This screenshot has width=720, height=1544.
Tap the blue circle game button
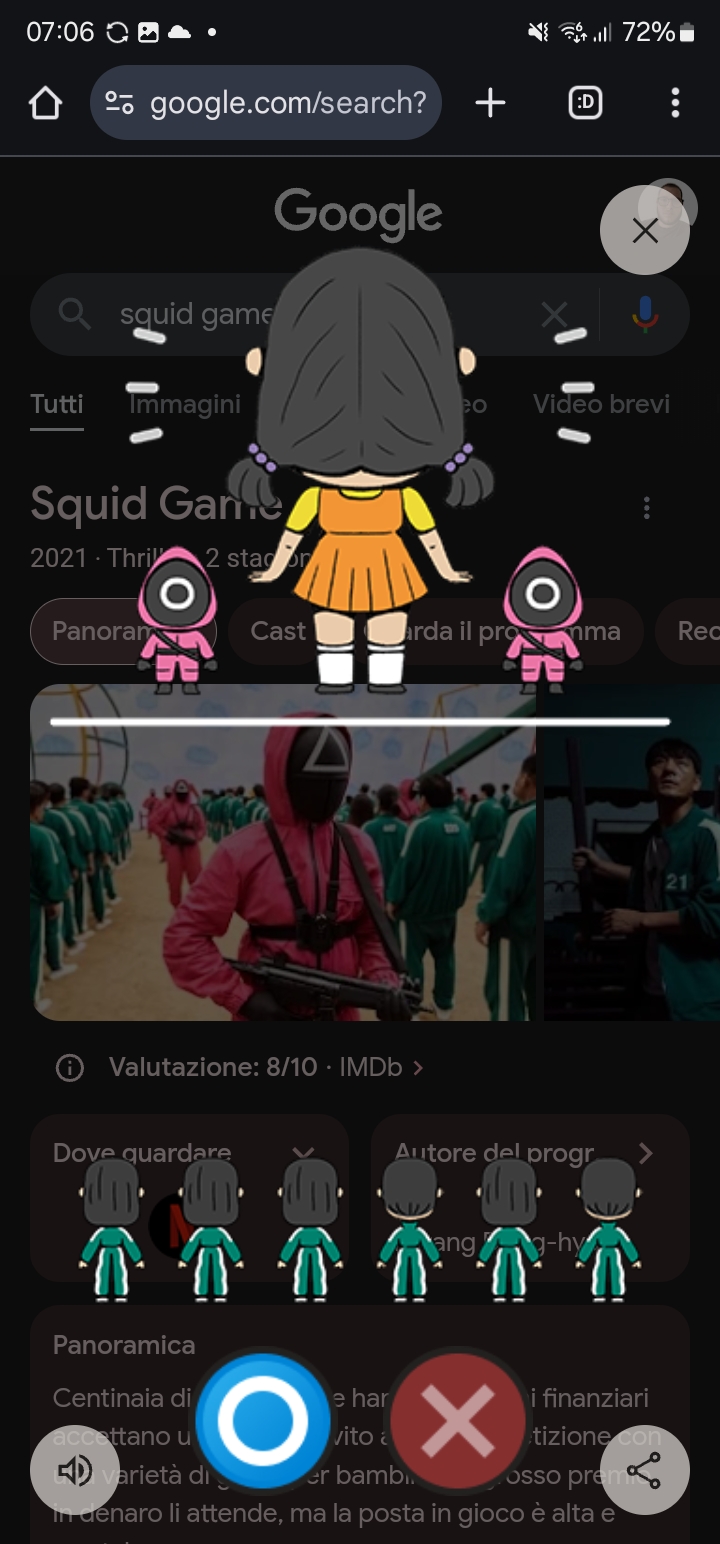[x=263, y=1420]
